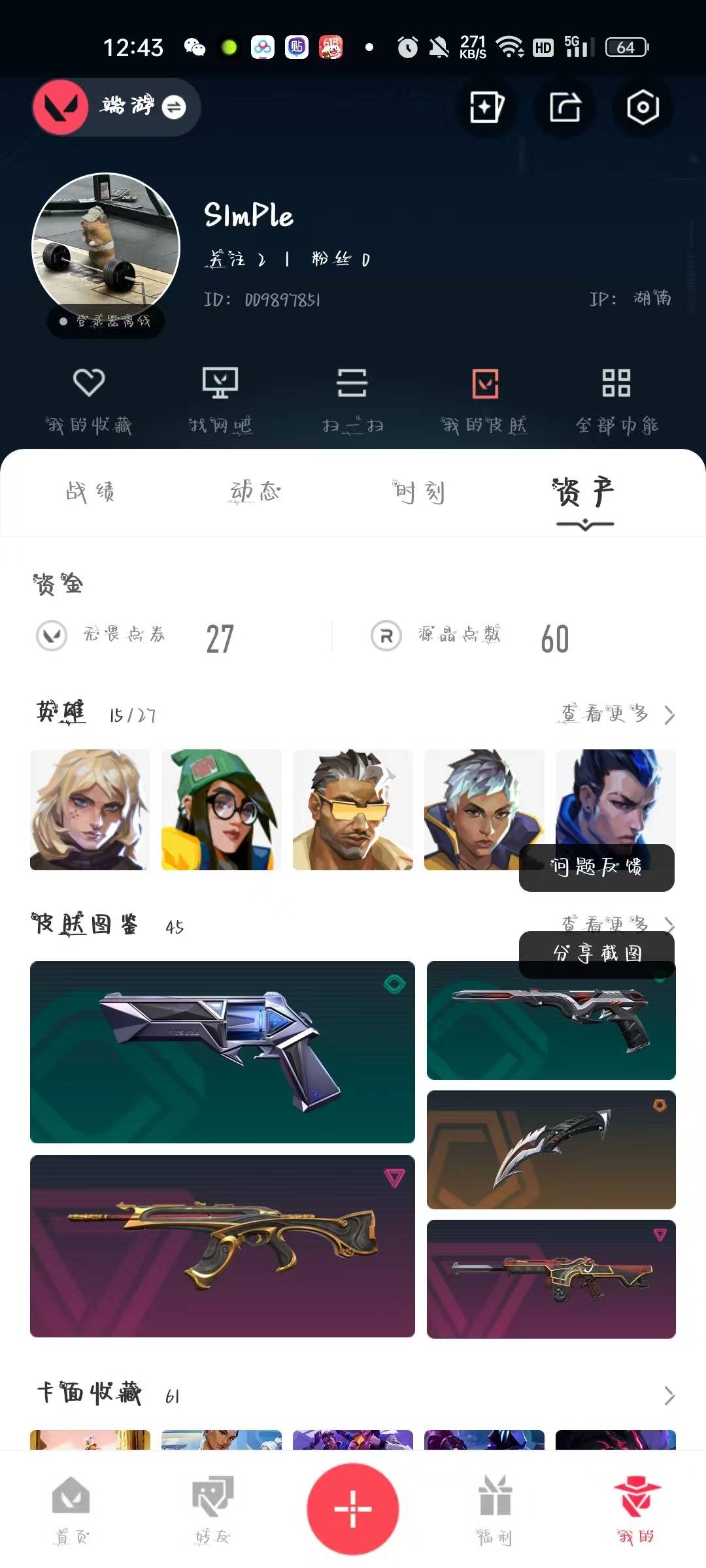Expand 卡面收藏 card collection chevron

669,1396
